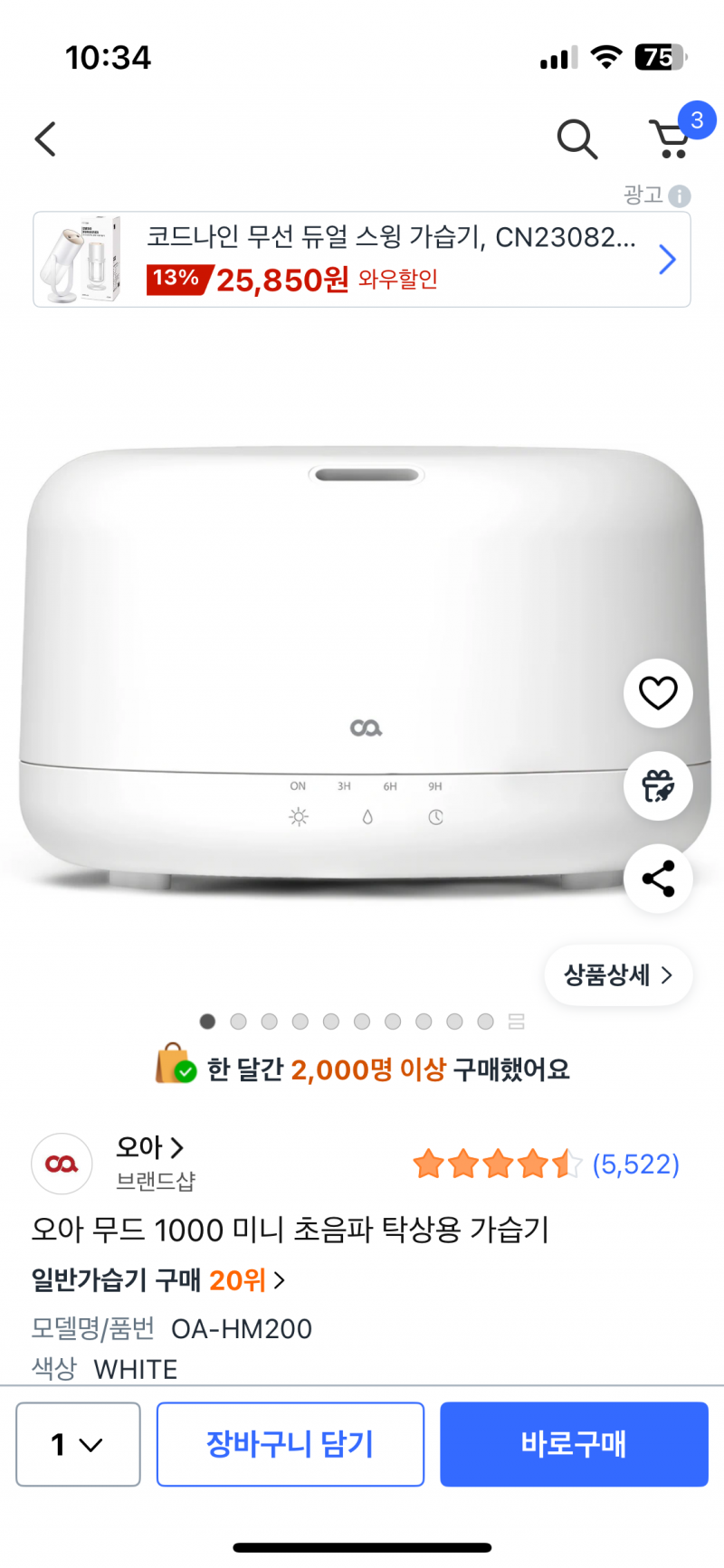The height and width of the screenshot is (1568, 724).
Task: Open the quantity selection dropdown
Action: coord(78,1444)
